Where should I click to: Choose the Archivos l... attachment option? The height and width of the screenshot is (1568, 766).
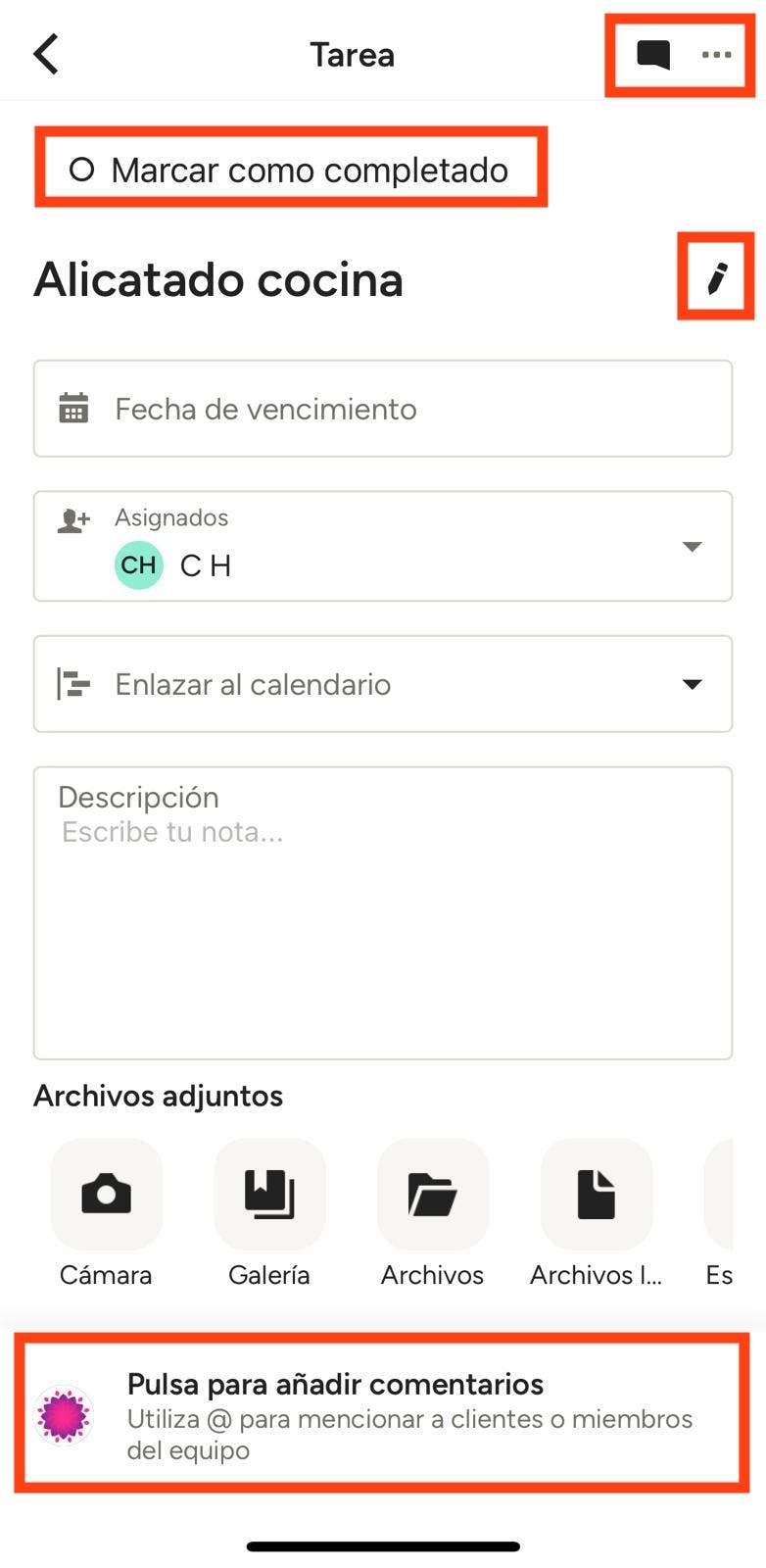(596, 1195)
